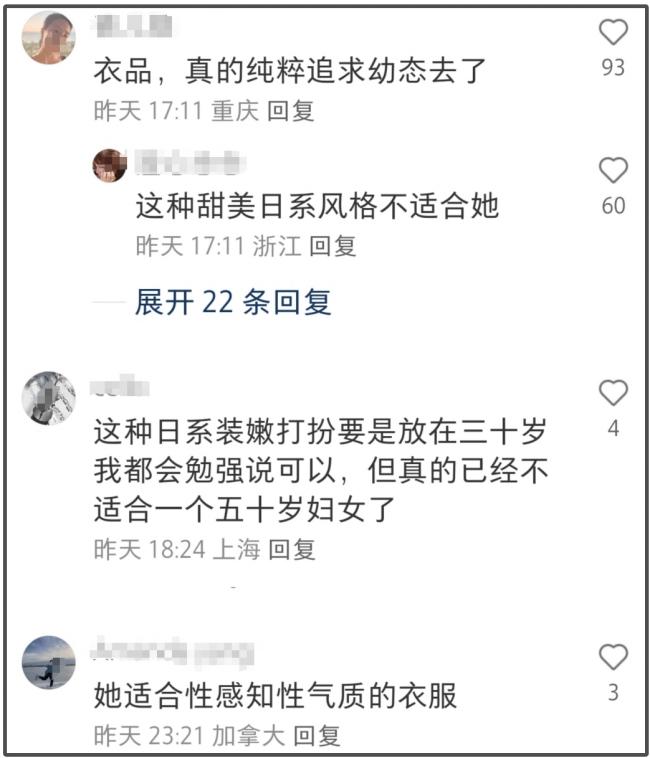Like the comment about 衣品 from 重庆

[x=613, y=33]
